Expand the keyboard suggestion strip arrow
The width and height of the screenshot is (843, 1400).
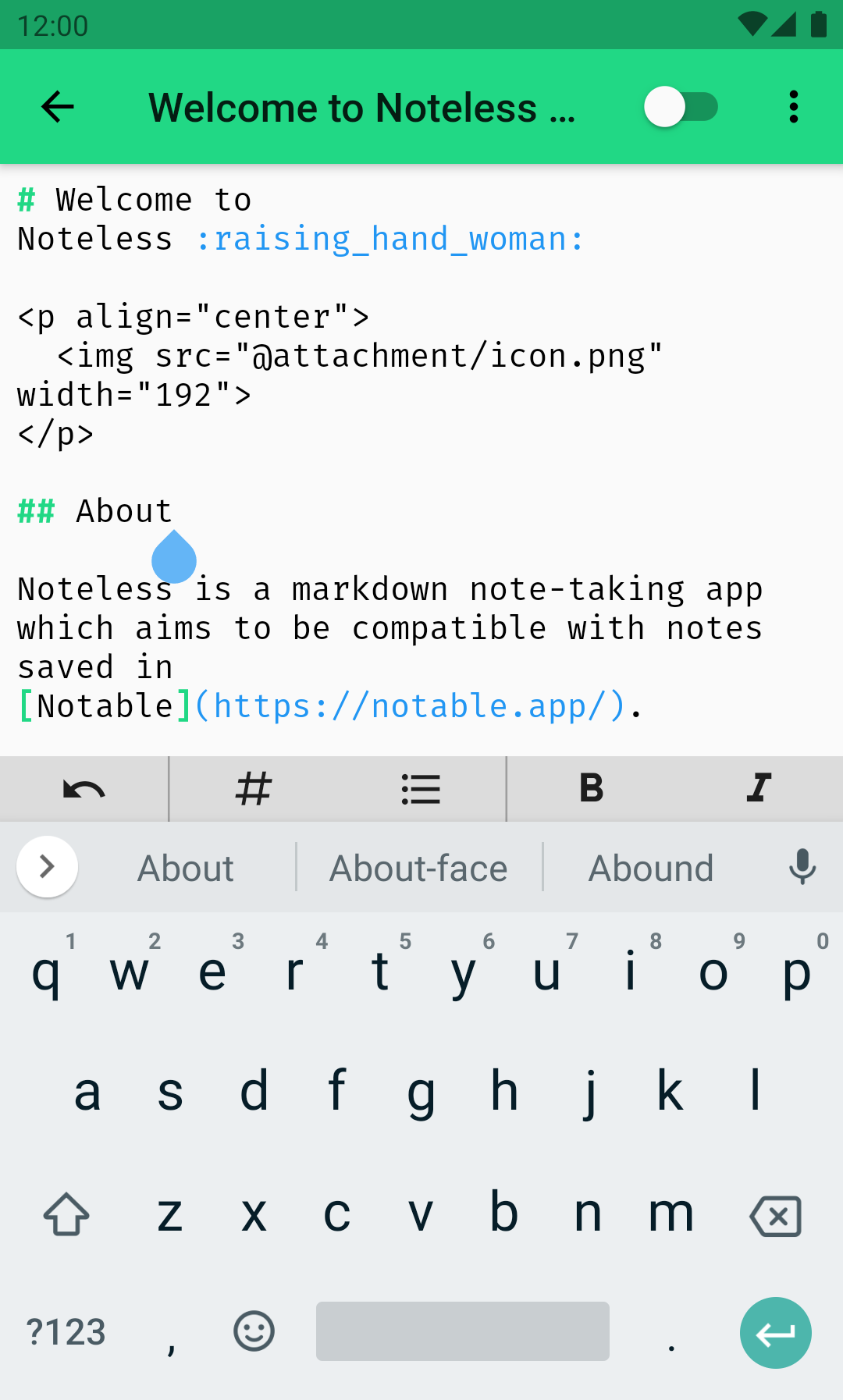pyautogui.click(x=47, y=866)
